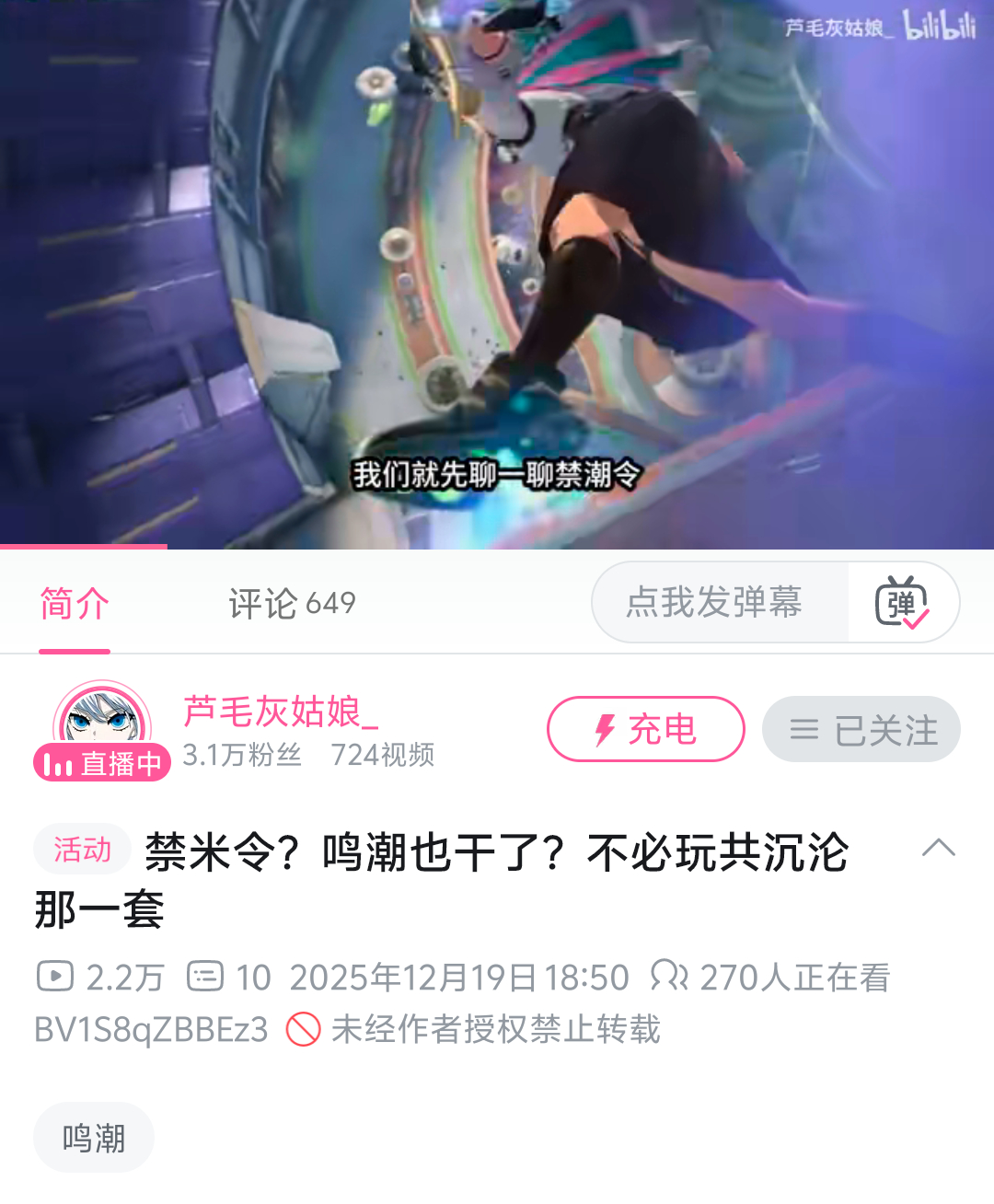Toggle the danmaku display icon
The height and width of the screenshot is (1204, 994).
(902, 602)
